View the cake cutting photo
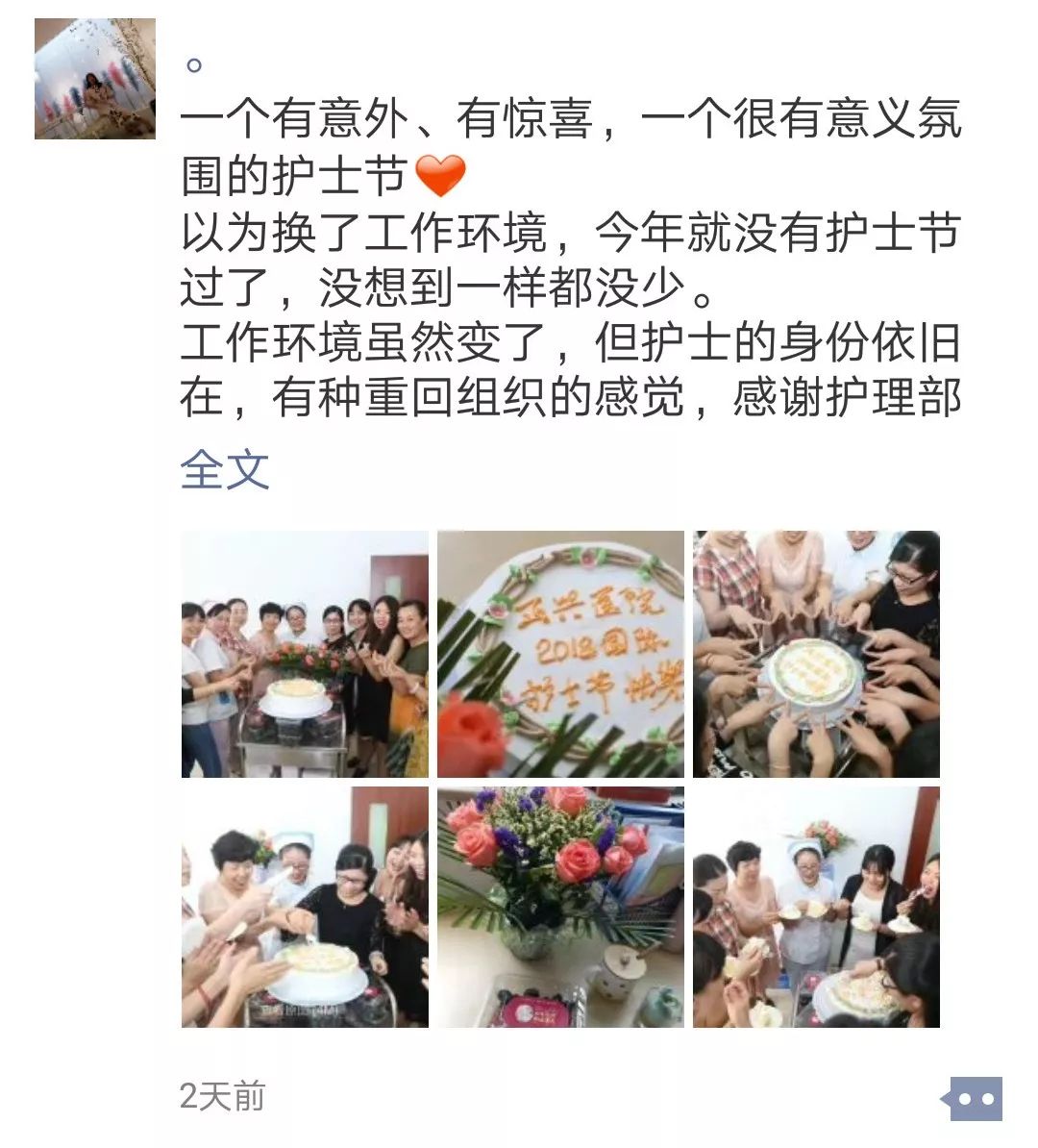 pyautogui.click(x=305, y=907)
